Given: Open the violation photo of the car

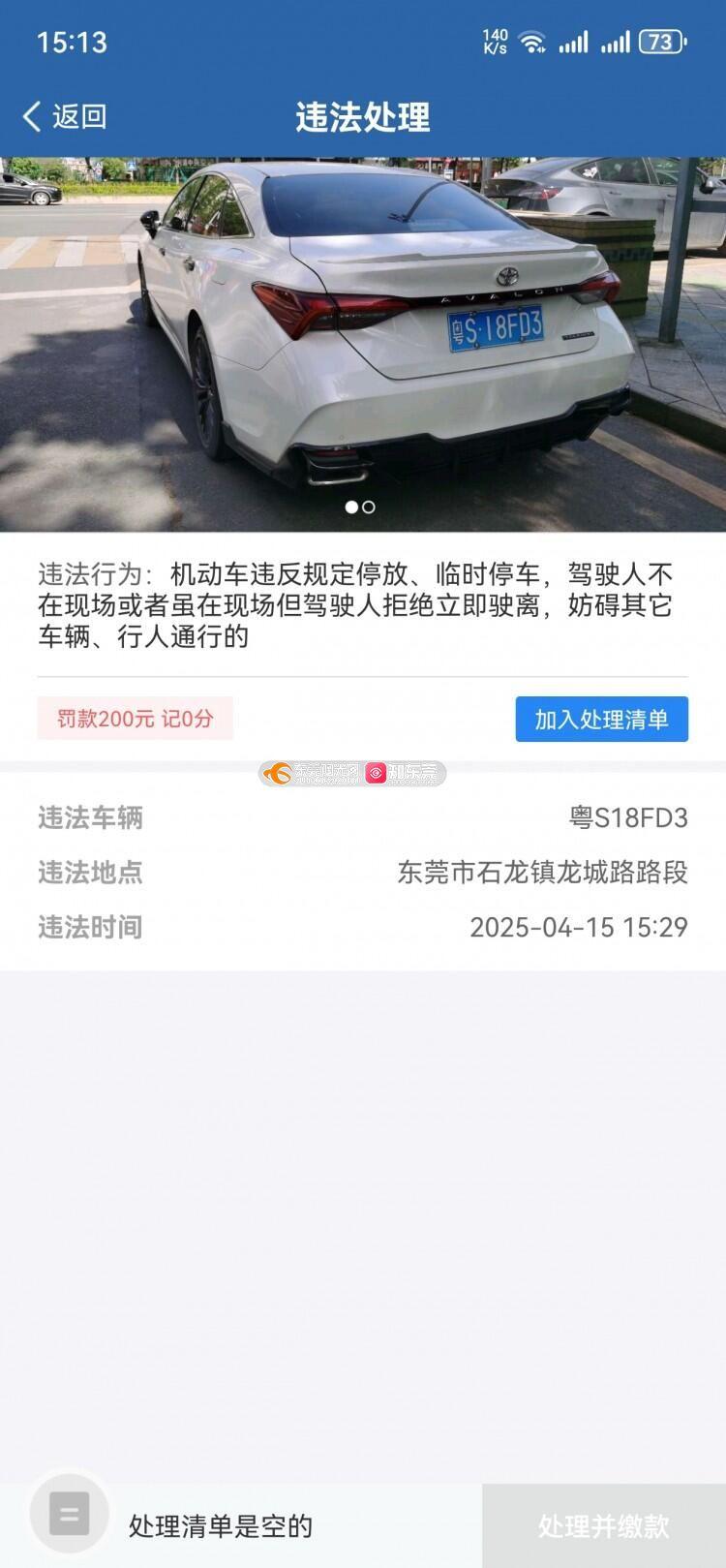Looking at the screenshot, I should 363,344.
